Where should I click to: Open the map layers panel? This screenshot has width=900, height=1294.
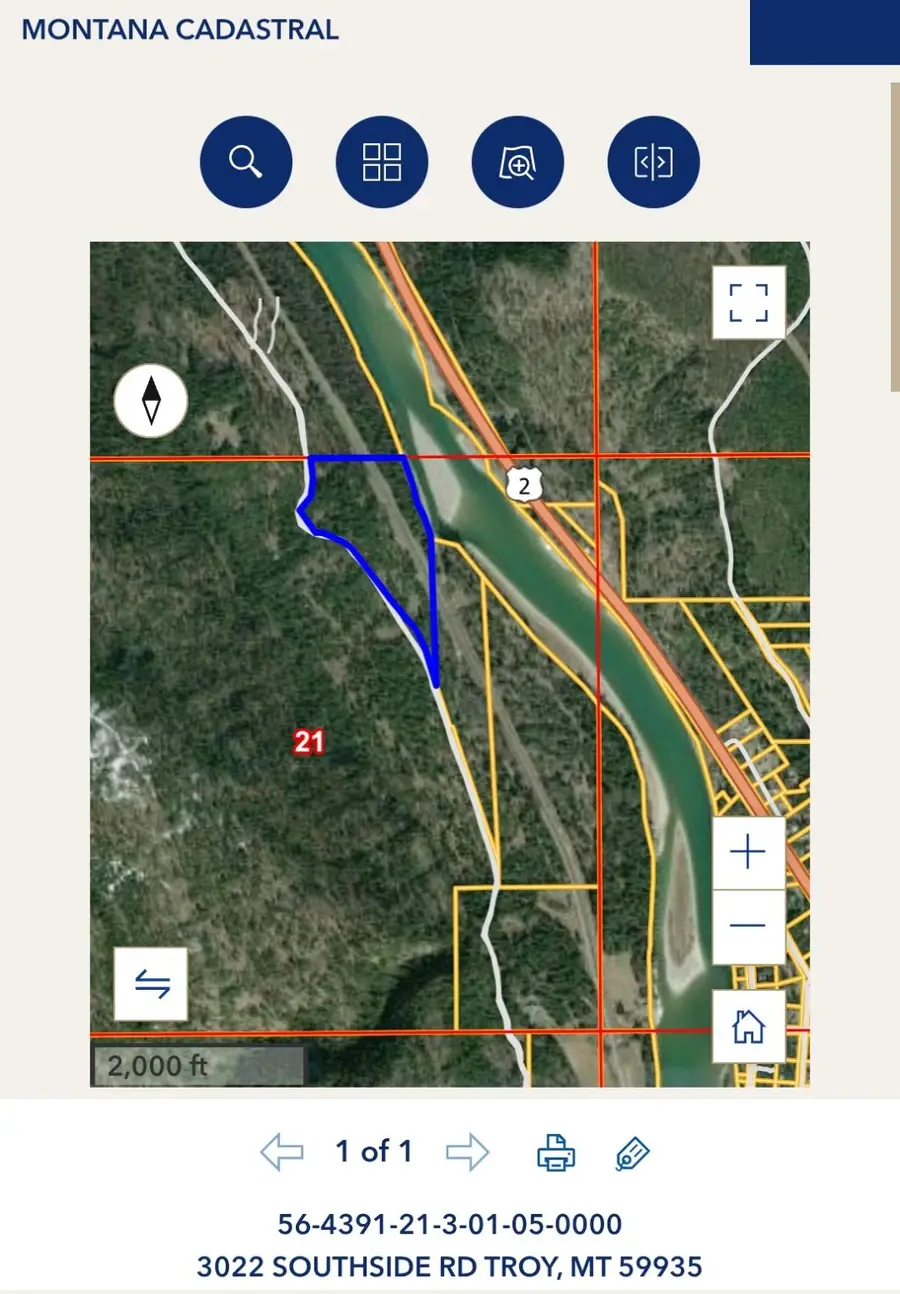(381, 161)
